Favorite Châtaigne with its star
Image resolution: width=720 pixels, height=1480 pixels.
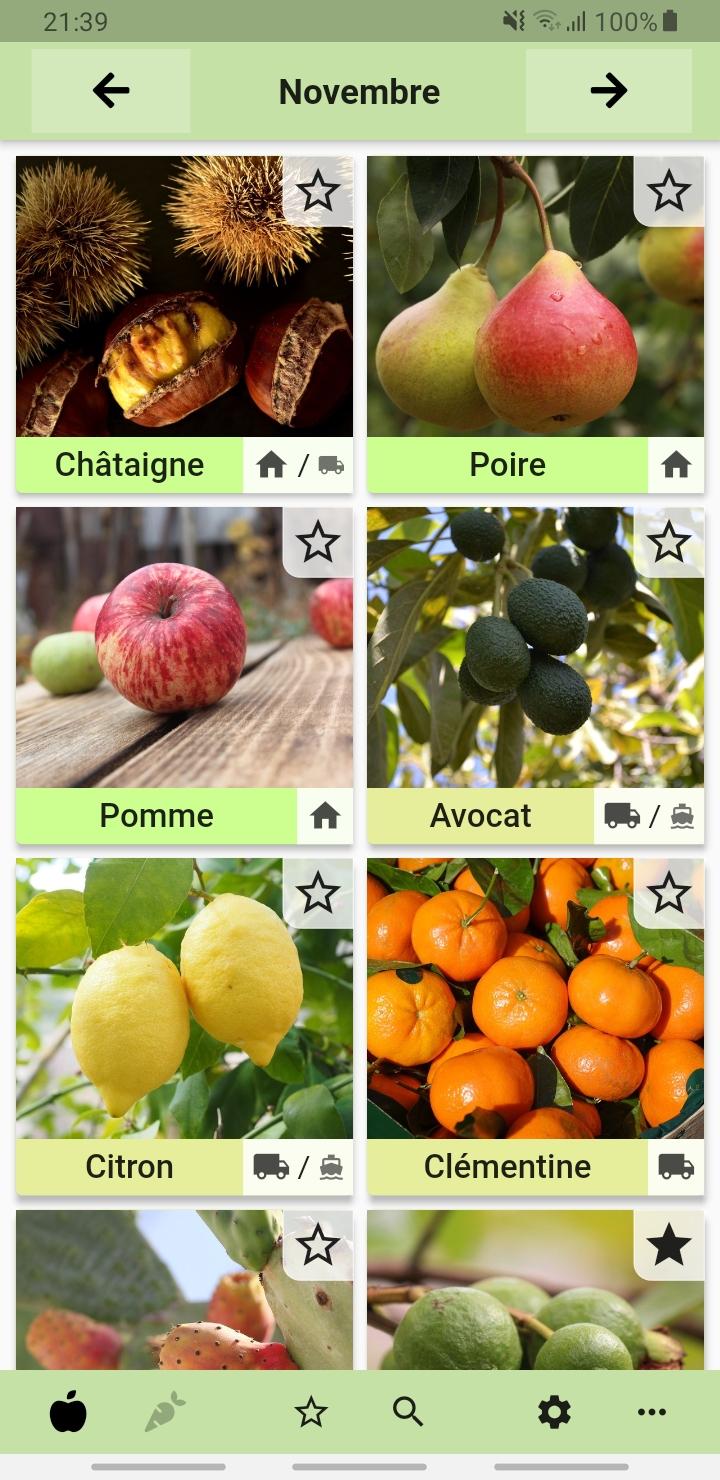[318, 190]
